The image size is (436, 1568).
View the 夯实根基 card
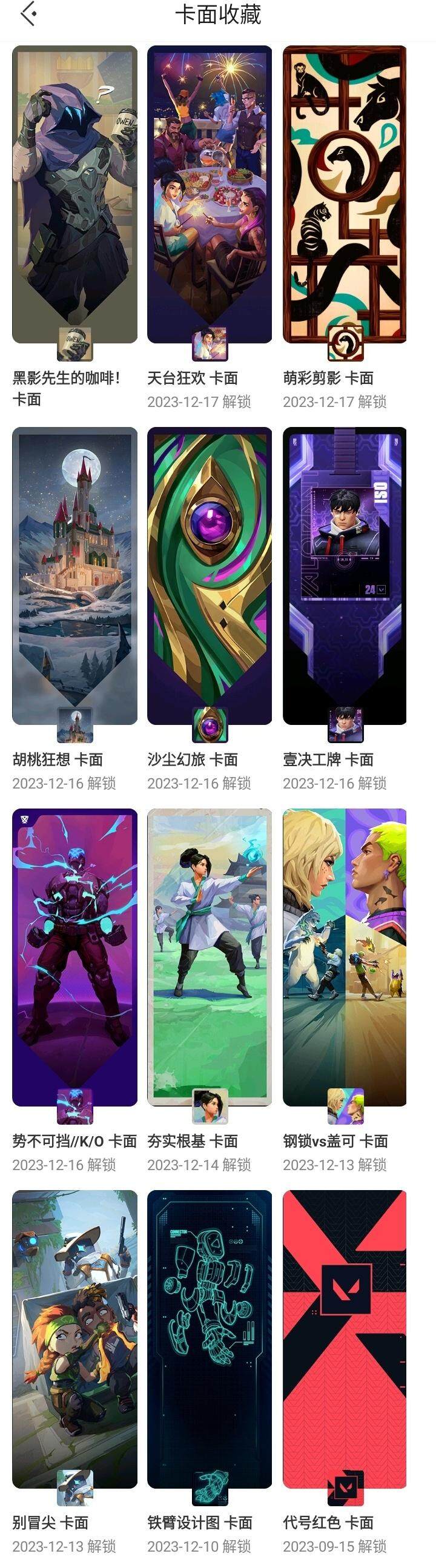coord(210,957)
